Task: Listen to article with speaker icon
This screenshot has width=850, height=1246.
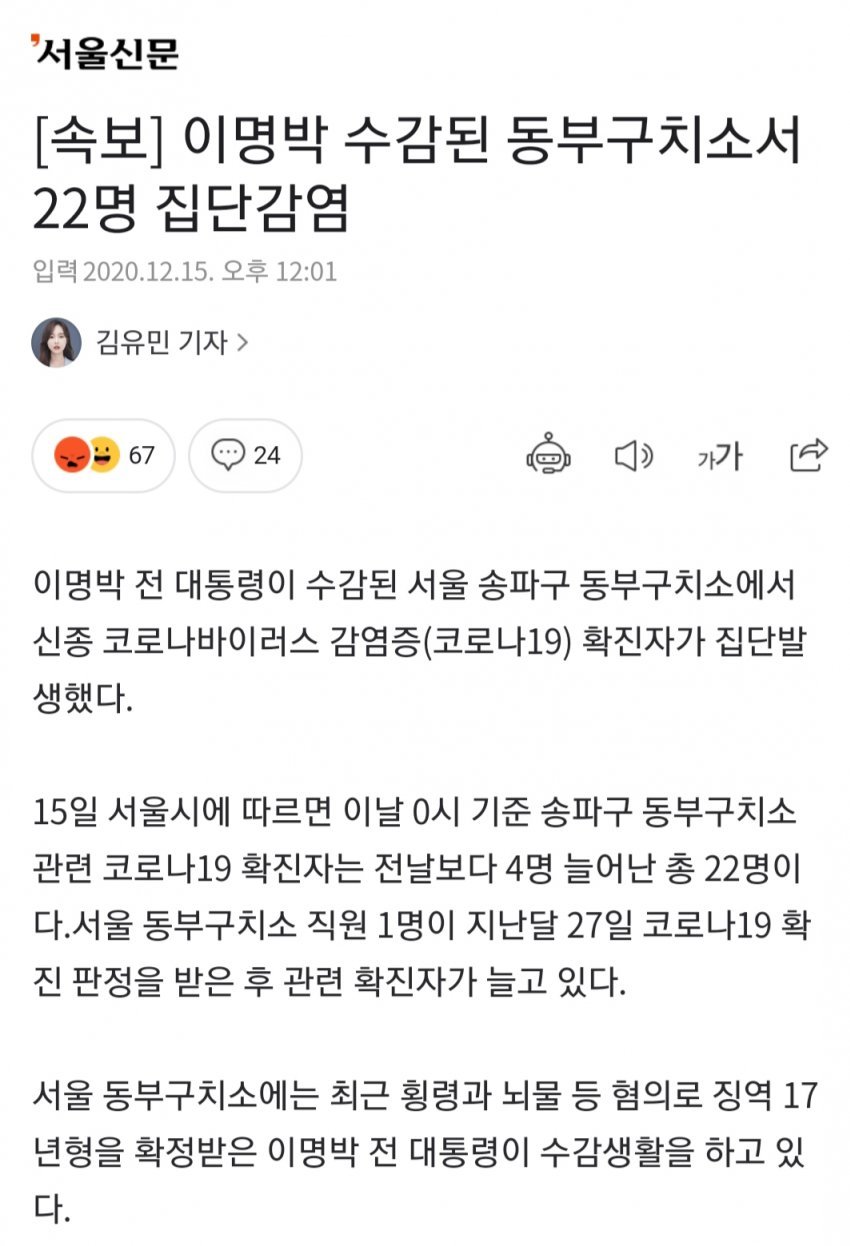Action: click(632, 457)
